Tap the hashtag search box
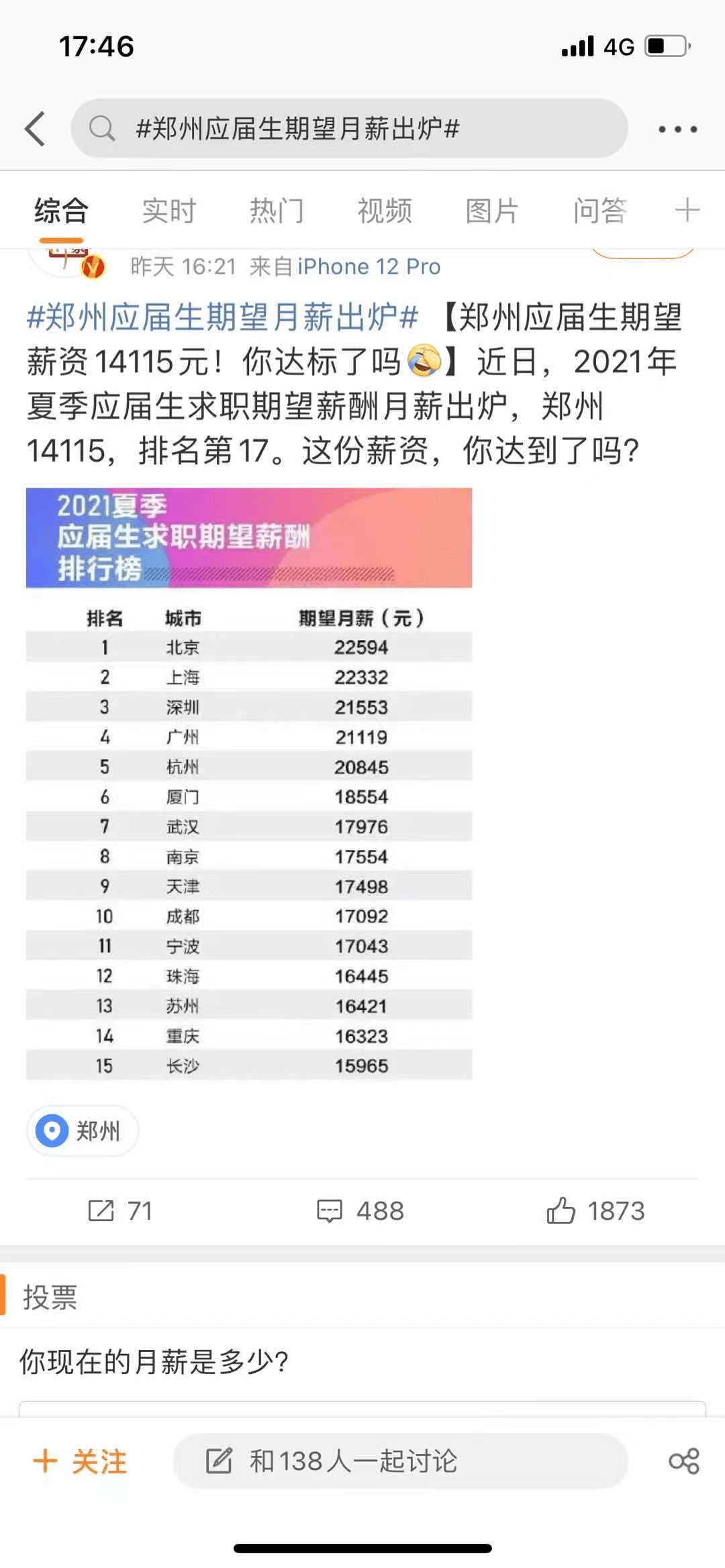 [x=349, y=128]
